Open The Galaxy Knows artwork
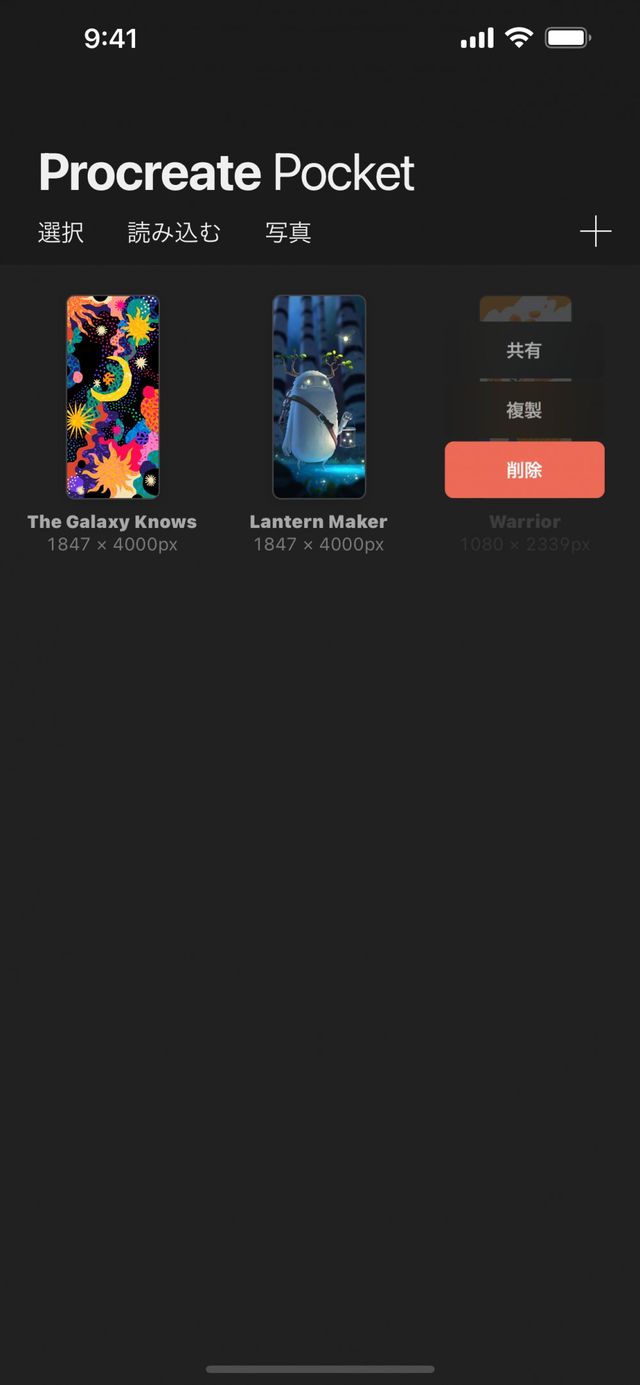The height and width of the screenshot is (1385, 640). (x=113, y=397)
